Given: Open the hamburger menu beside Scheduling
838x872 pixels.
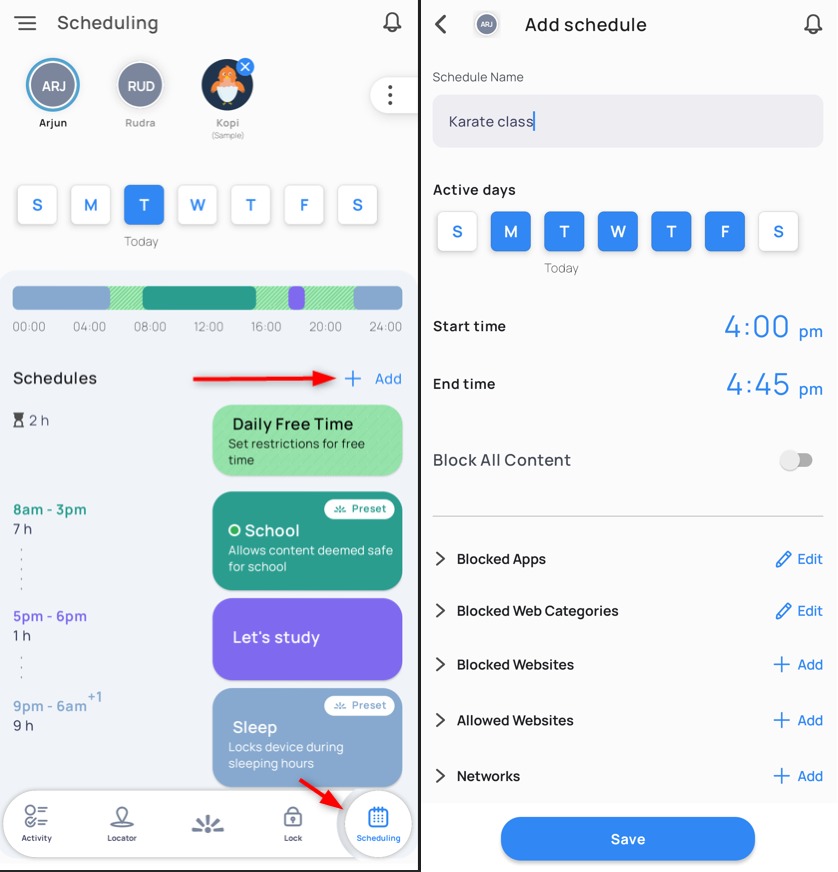Looking at the screenshot, I should pyautogui.click(x=26, y=23).
